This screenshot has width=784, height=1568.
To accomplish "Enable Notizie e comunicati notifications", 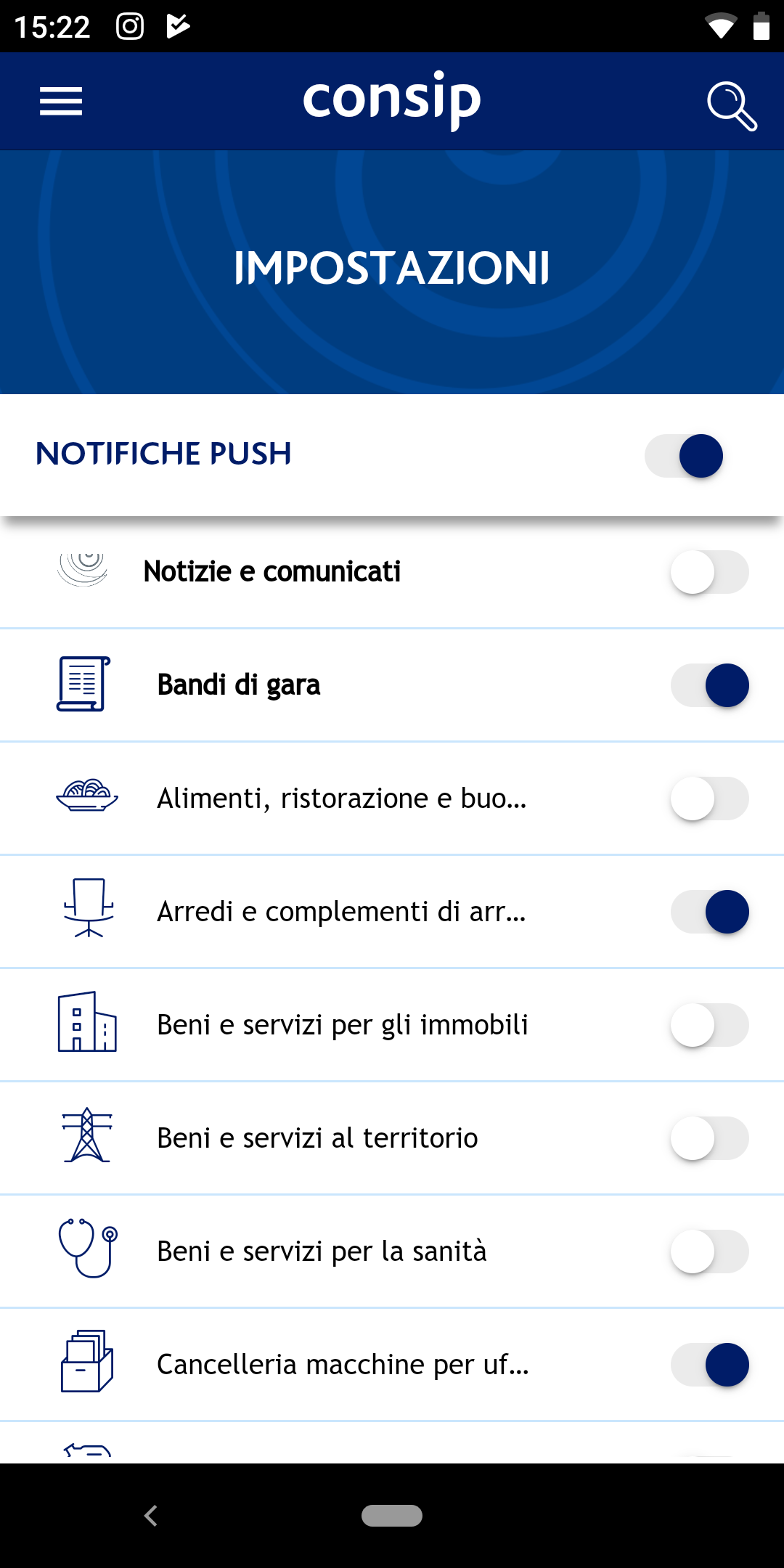I will pos(710,572).
